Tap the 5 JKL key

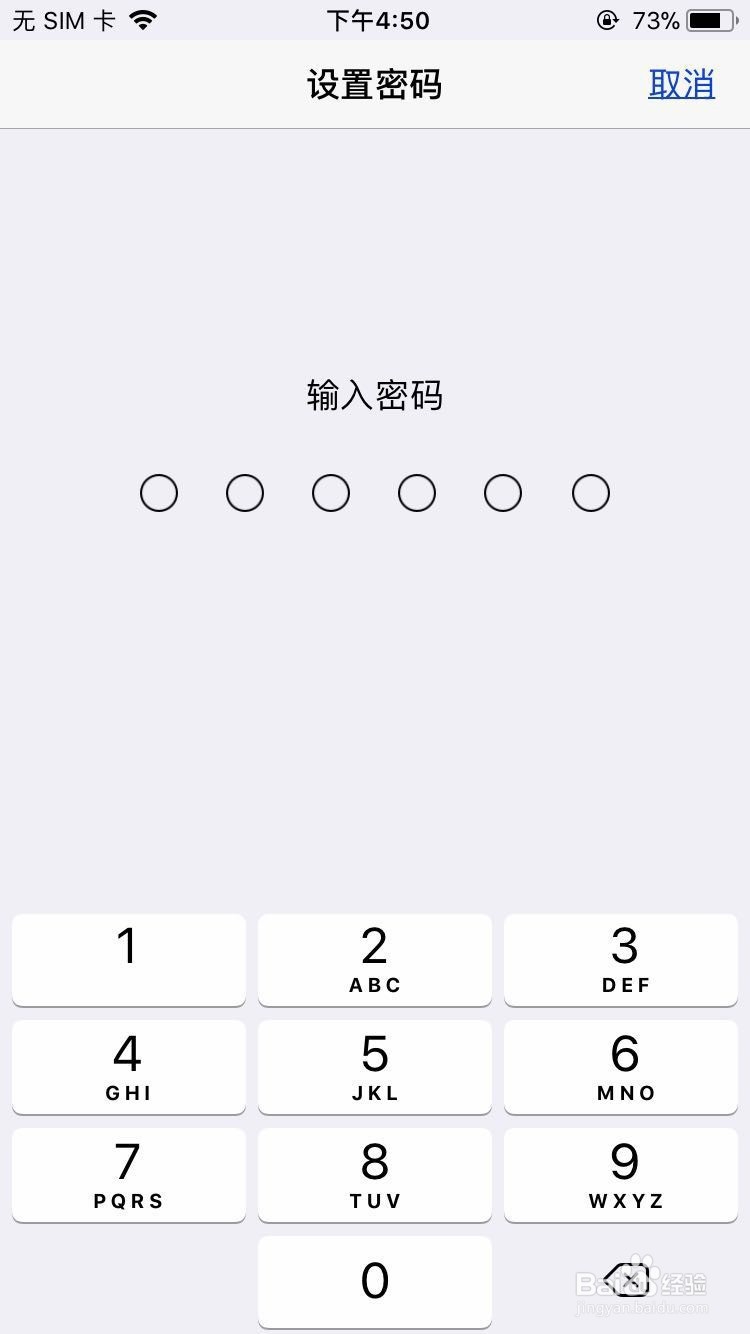tap(375, 1066)
